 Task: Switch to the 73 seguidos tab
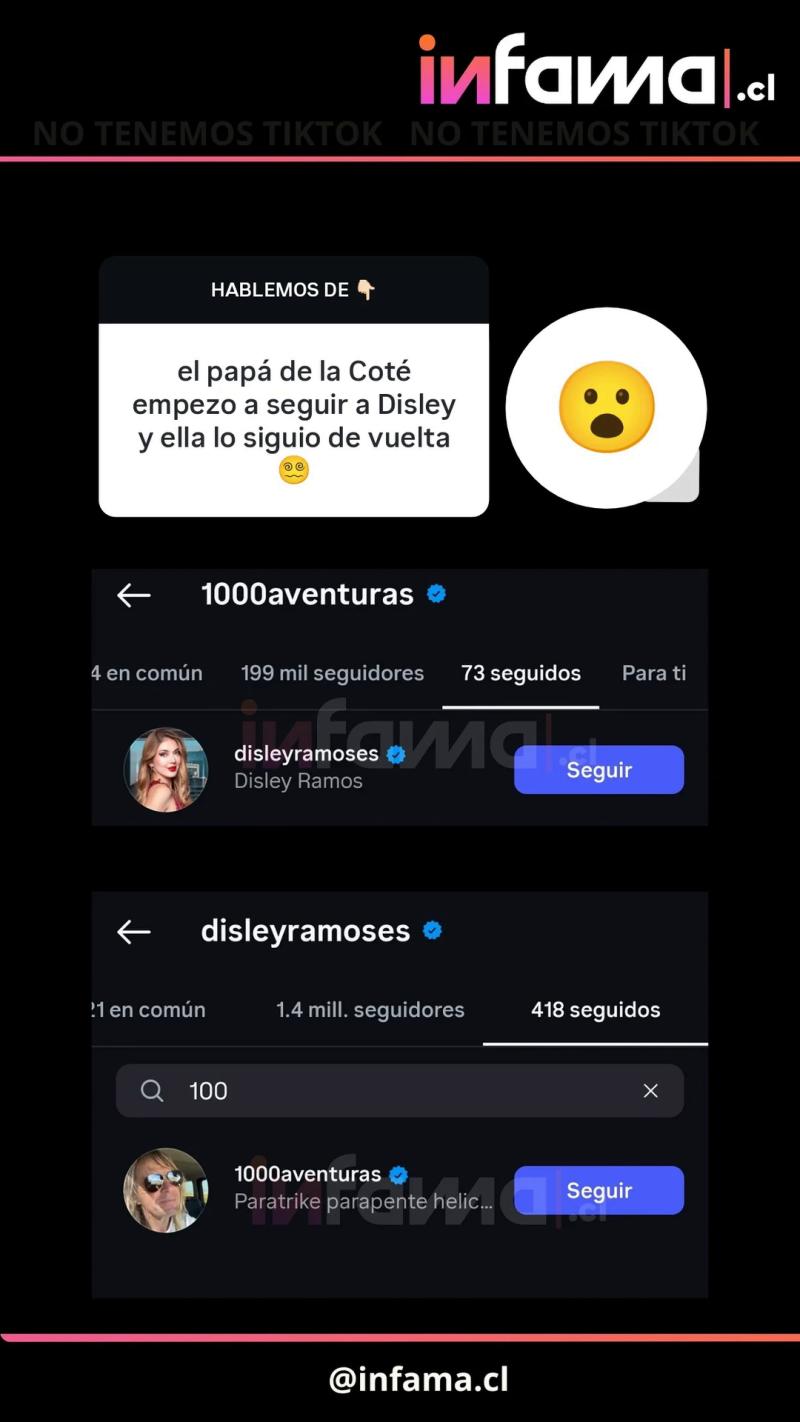(520, 673)
